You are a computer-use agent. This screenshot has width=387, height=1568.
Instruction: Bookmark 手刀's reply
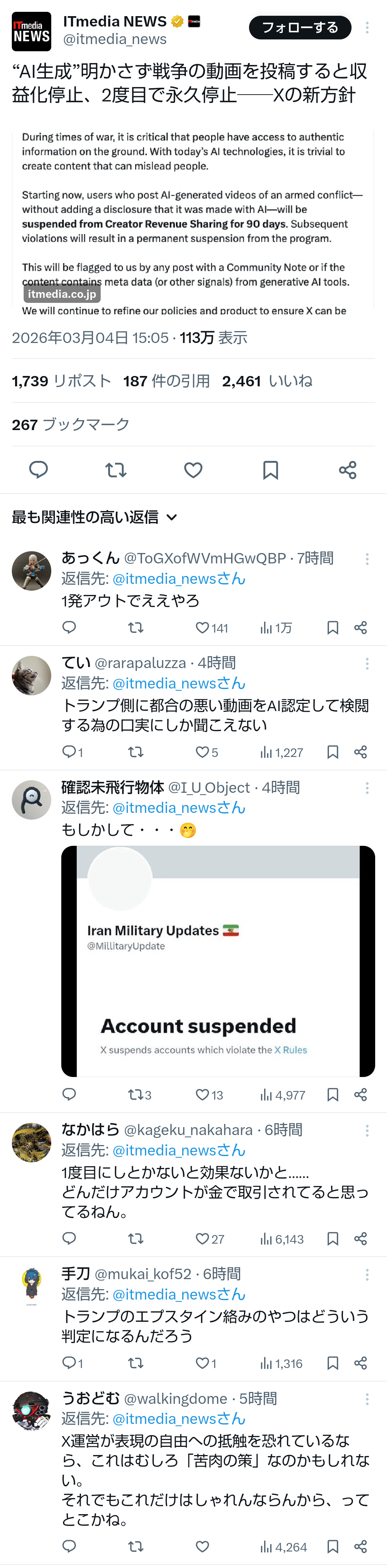point(332,1363)
